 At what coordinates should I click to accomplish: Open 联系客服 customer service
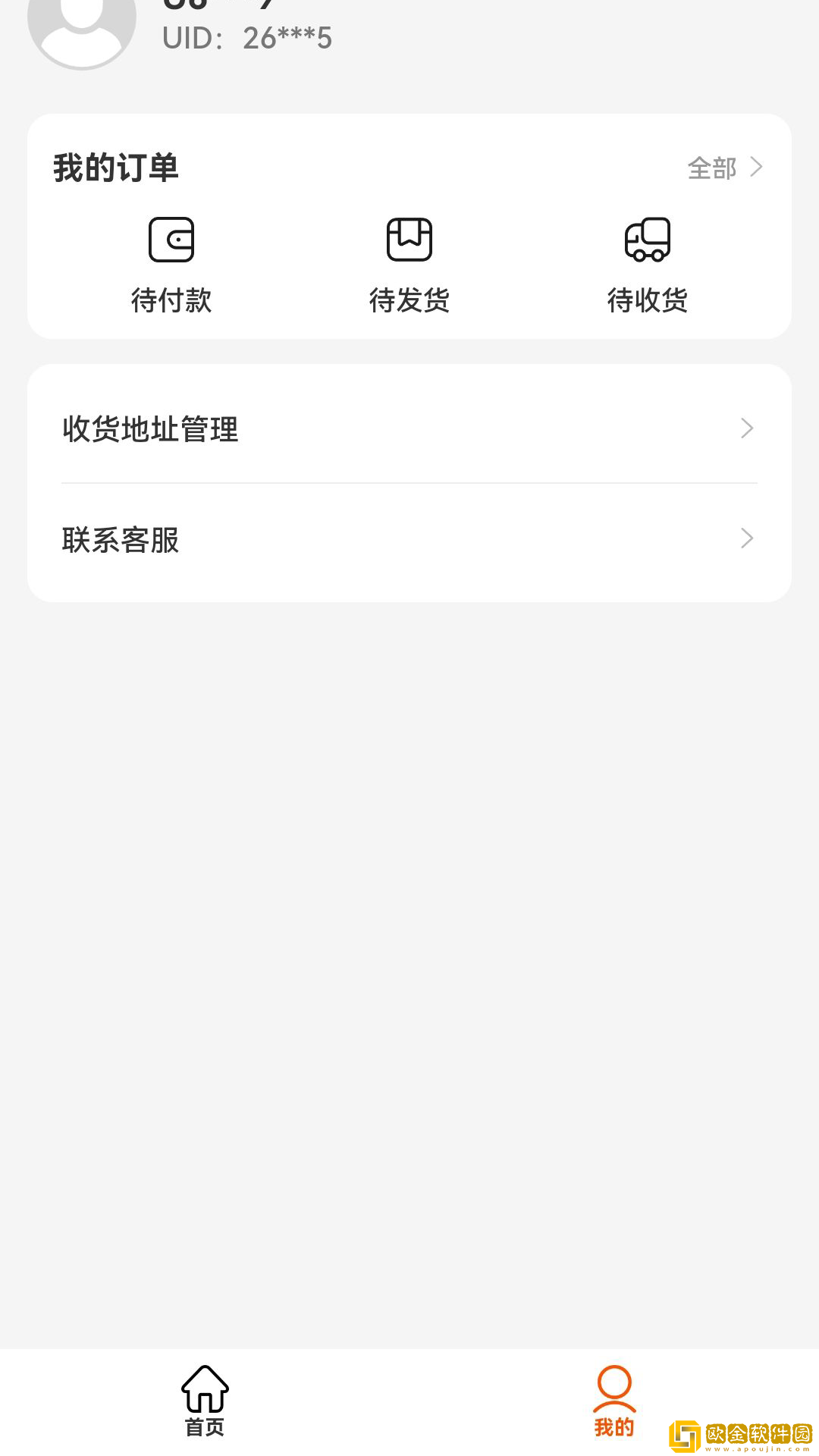tap(409, 540)
